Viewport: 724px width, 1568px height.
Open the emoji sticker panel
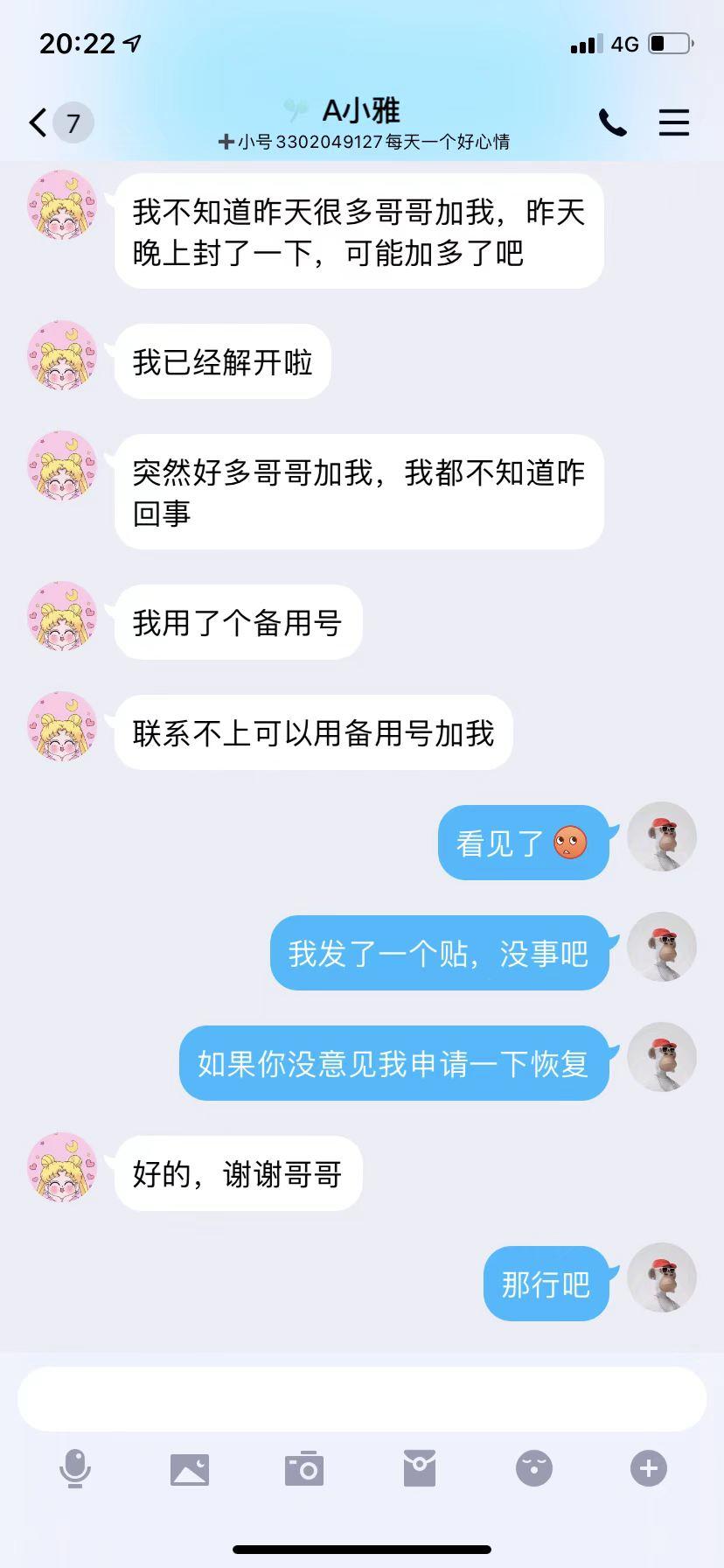534,1469
